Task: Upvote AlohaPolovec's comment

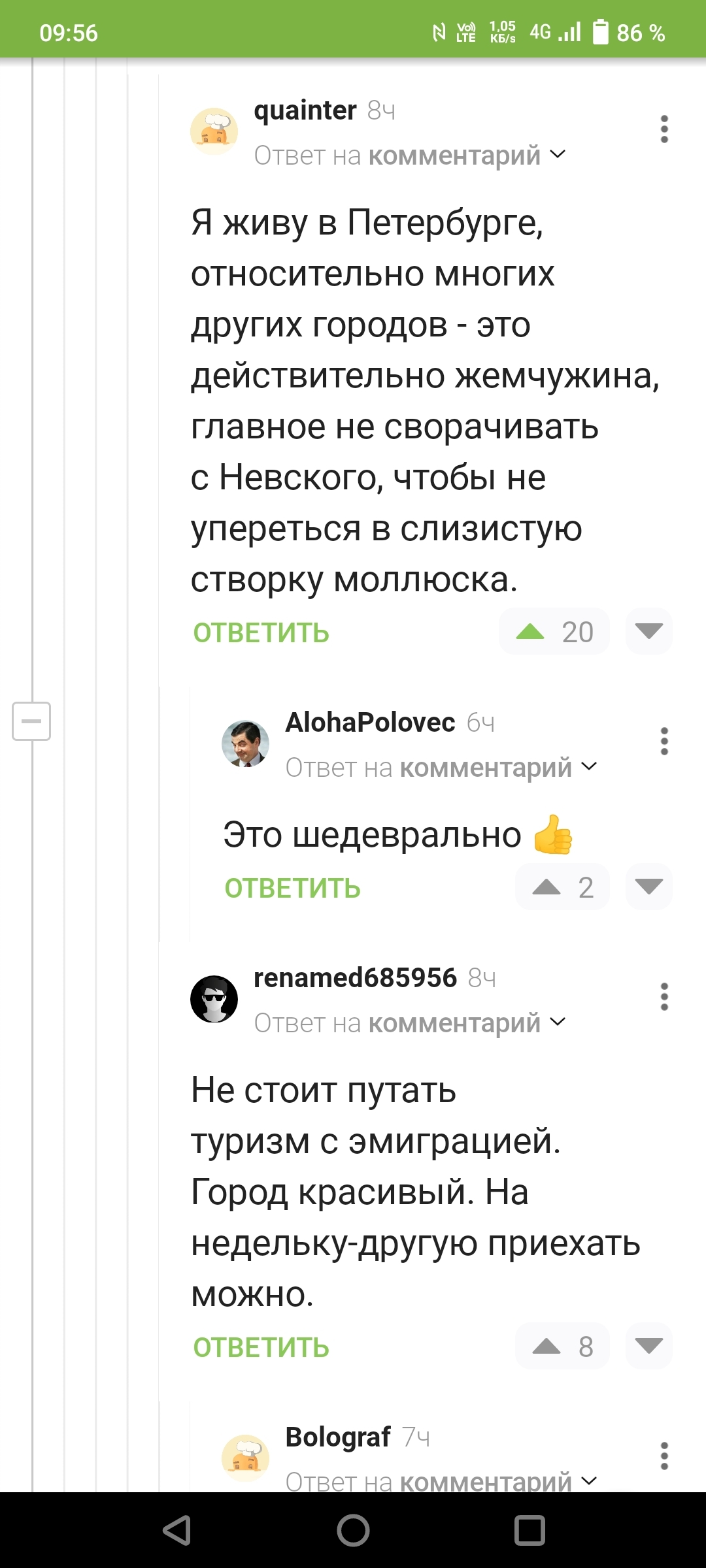Action: click(x=546, y=887)
